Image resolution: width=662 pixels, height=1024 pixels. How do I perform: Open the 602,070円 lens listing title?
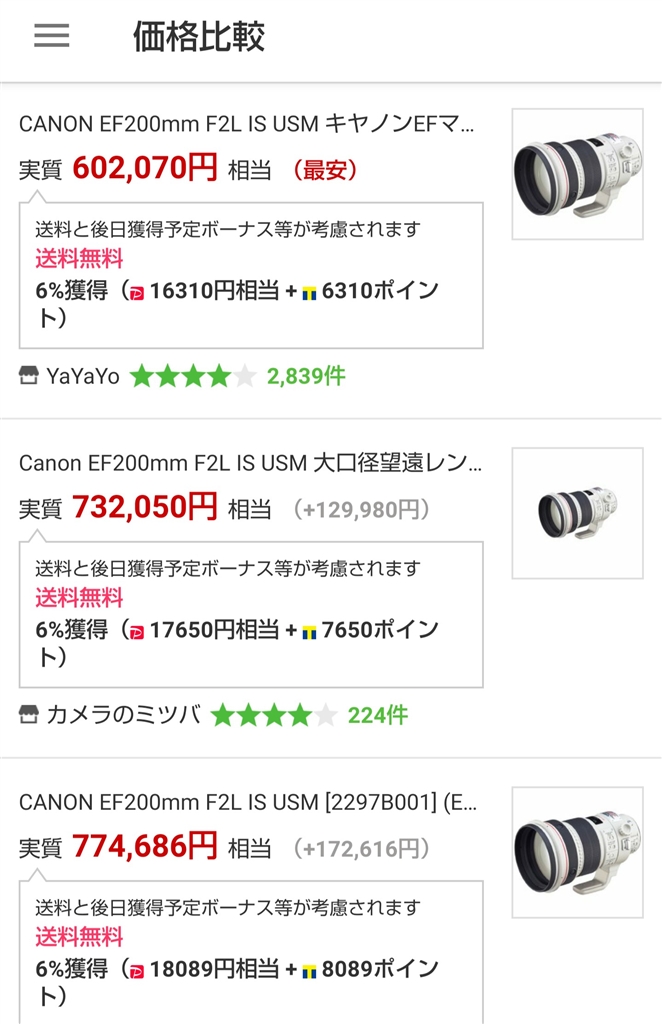247,124
